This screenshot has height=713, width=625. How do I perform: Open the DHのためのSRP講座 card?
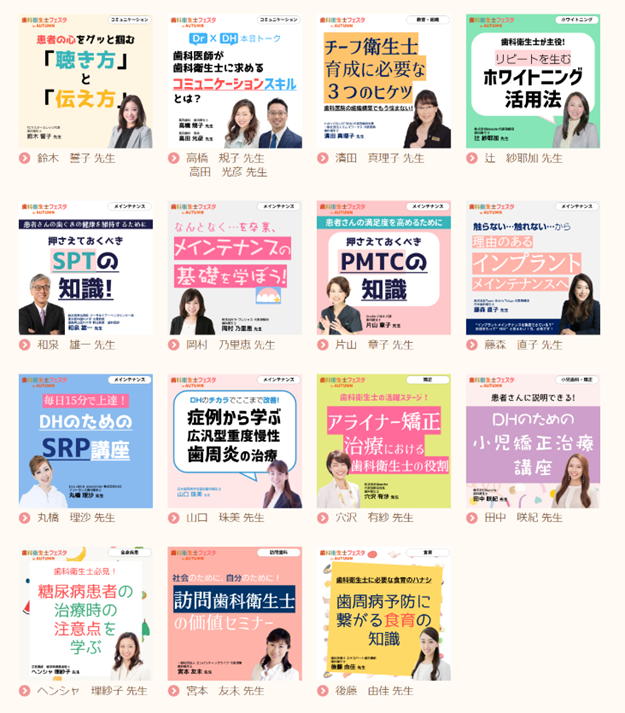[x=85, y=440]
